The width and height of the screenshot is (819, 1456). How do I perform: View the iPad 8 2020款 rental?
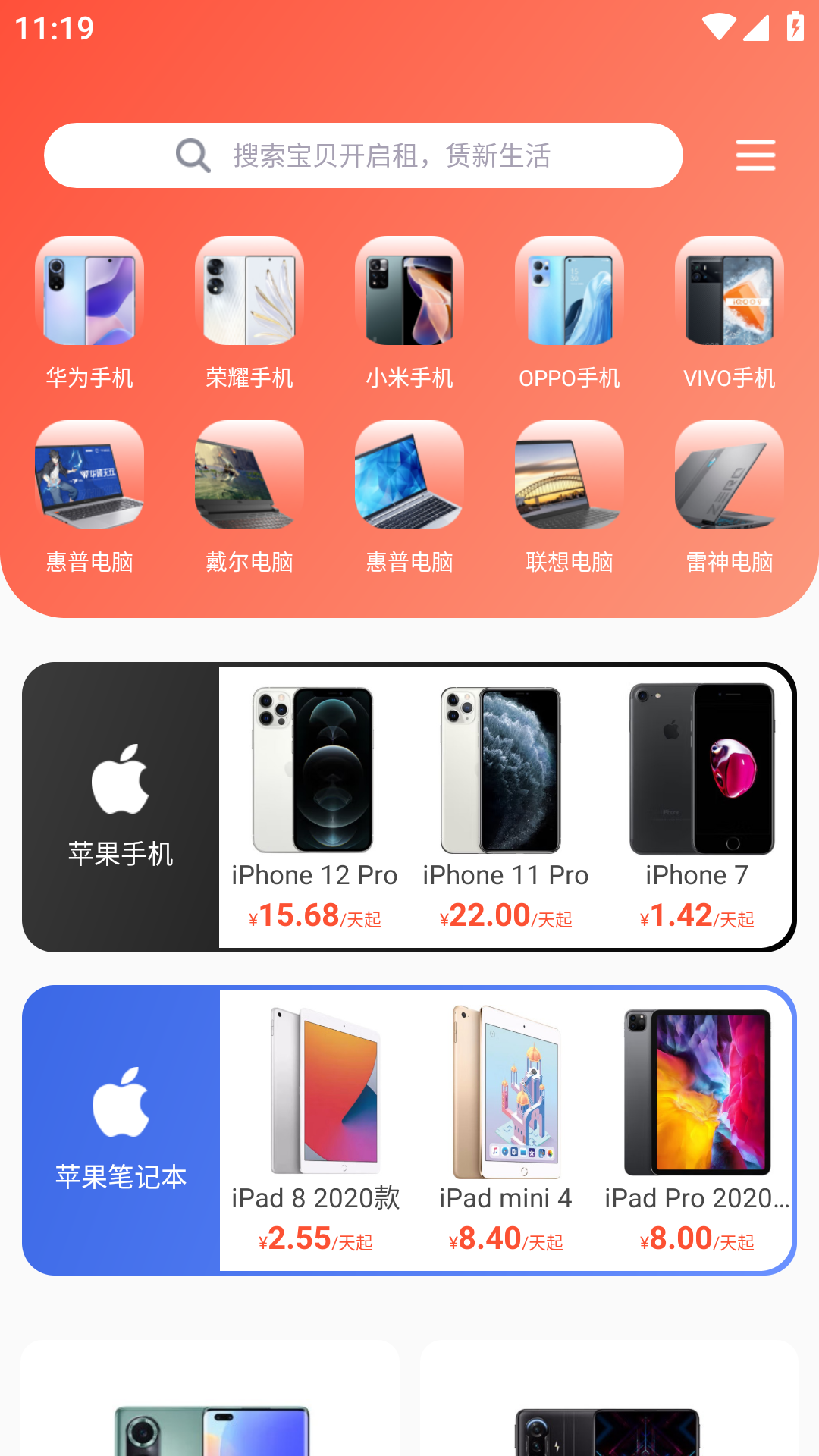[x=315, y=1131]
